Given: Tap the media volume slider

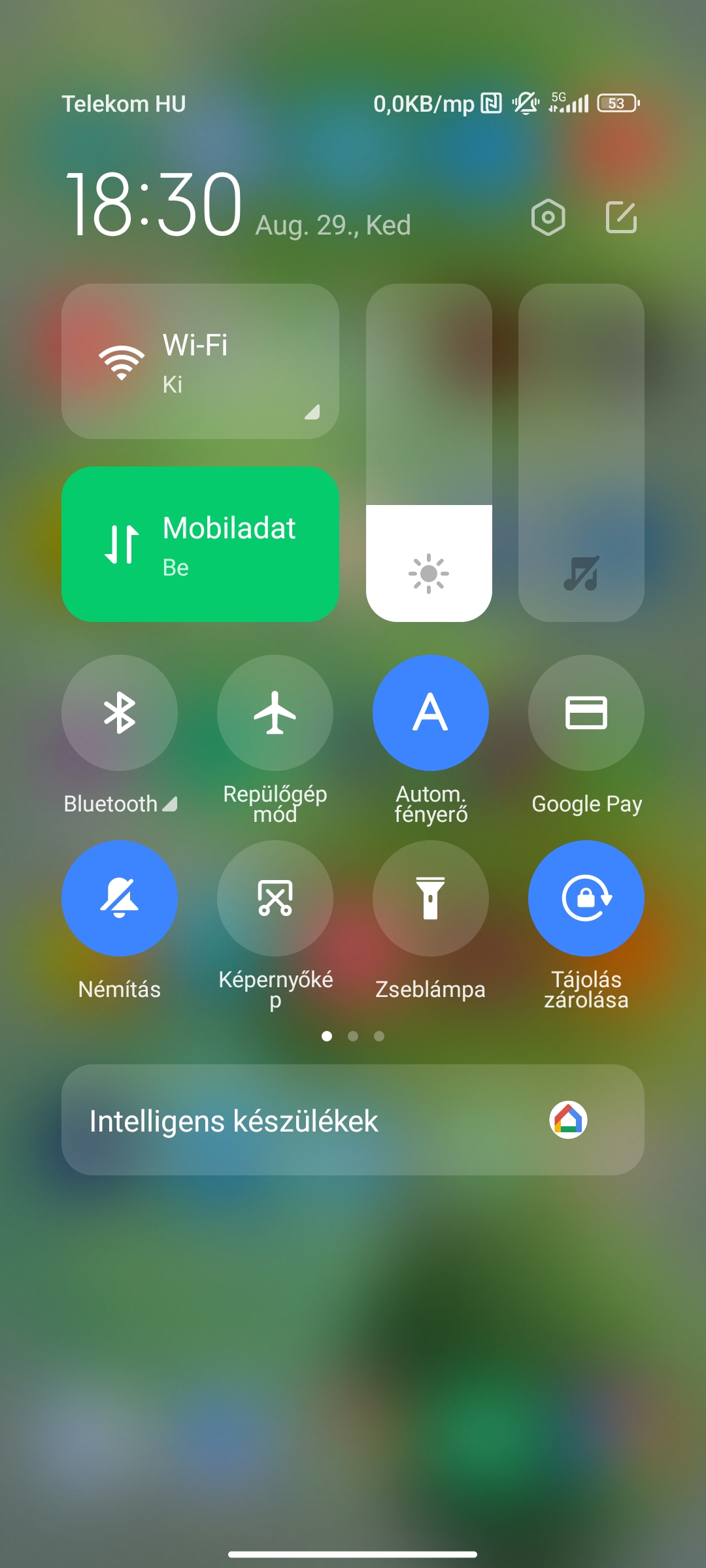Looking at the screenshot, I should 581,453.
